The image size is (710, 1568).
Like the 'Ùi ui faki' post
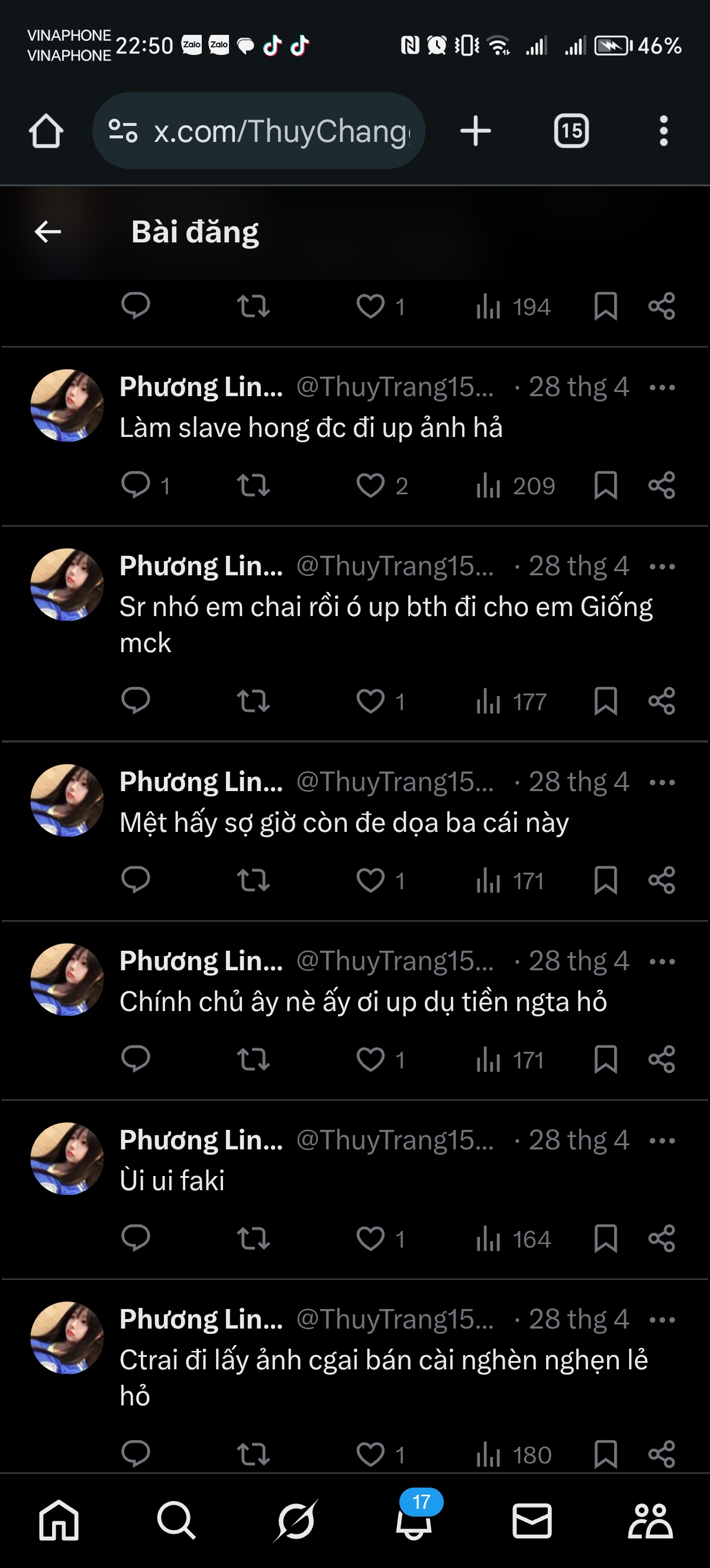tap(371, 1239)
